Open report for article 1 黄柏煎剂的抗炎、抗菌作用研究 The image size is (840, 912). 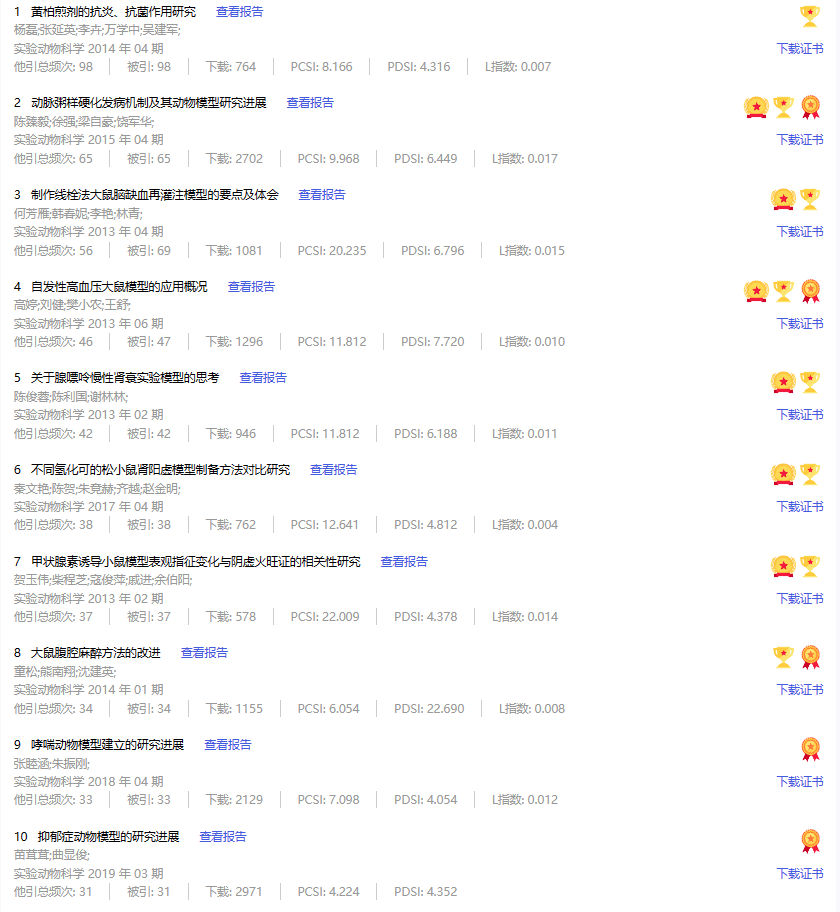tap(240, 12)
